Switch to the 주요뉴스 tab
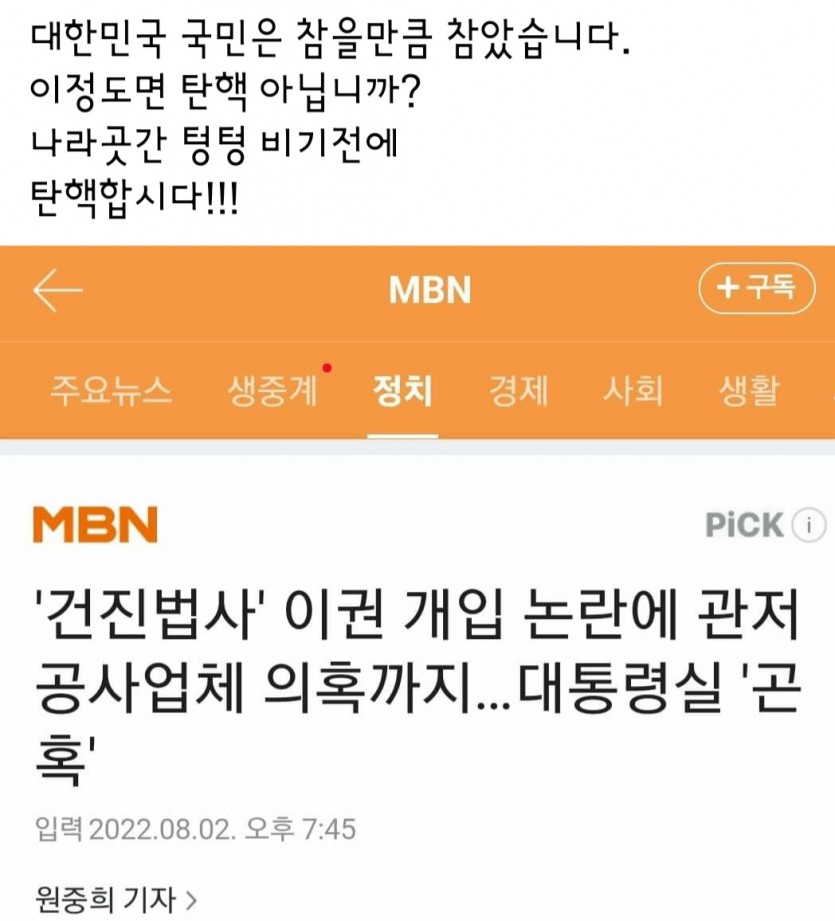The width and height of the screenshot is (835, 921). 111,391
